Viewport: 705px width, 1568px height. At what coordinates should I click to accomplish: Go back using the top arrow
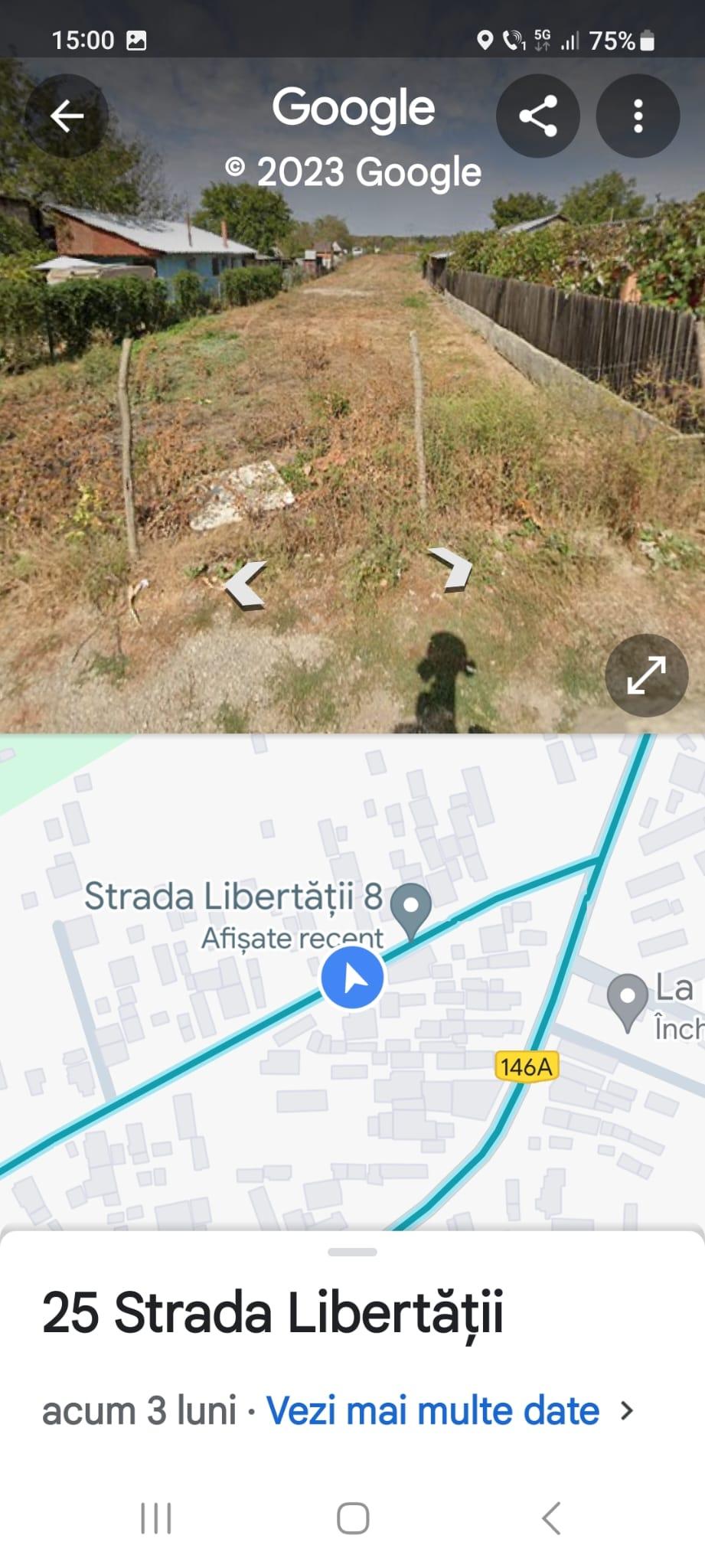click(67, 116)
